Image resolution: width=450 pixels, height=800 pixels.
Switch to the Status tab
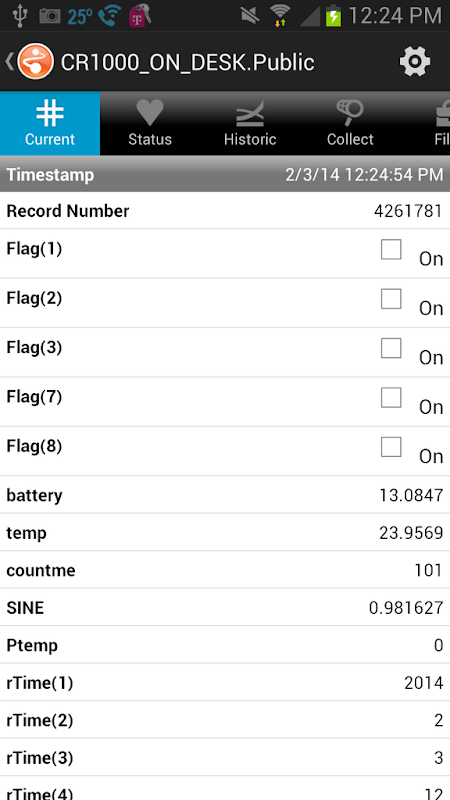(150, 123)
